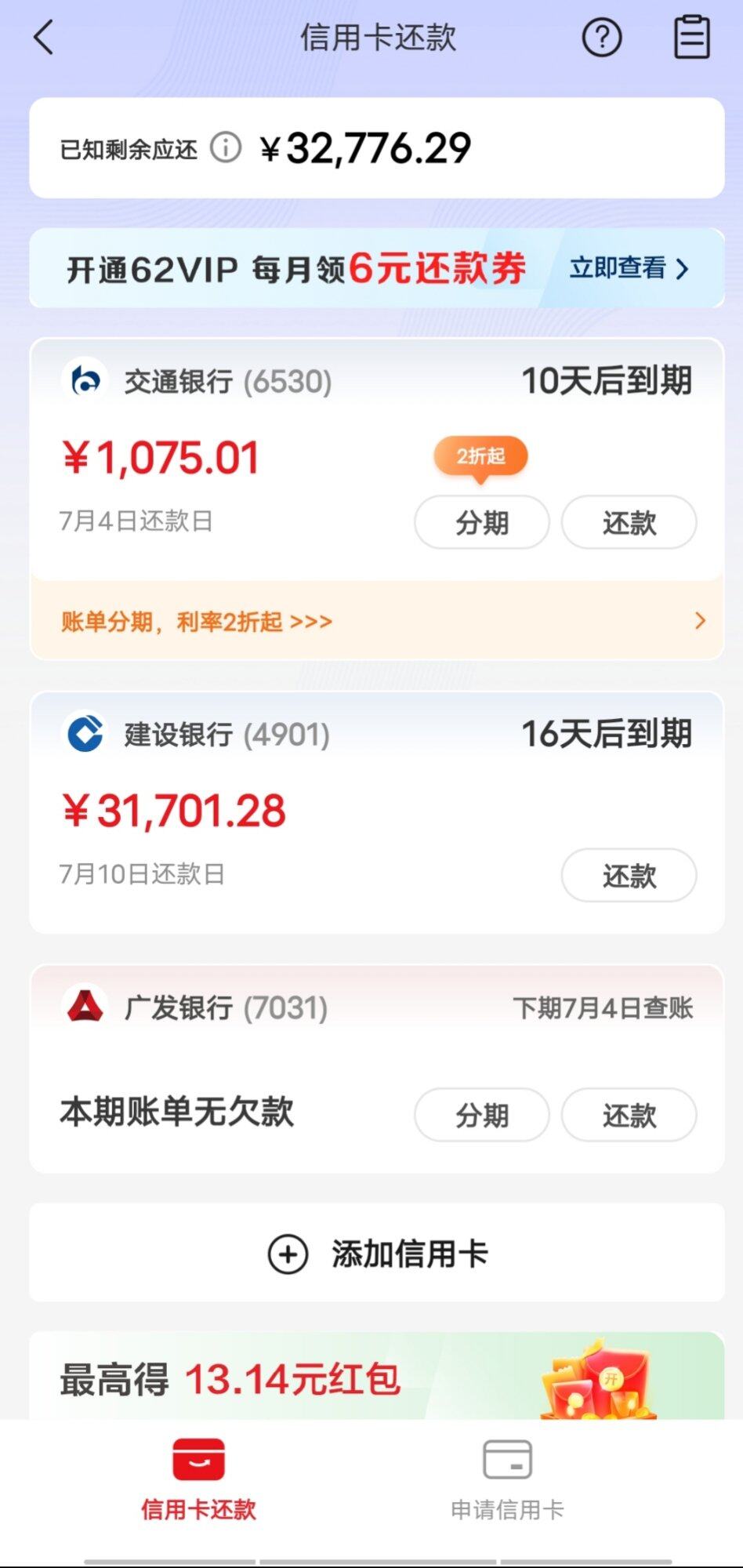Tap 还款 for 建设银行 (4901)

[x=629, y=875]
